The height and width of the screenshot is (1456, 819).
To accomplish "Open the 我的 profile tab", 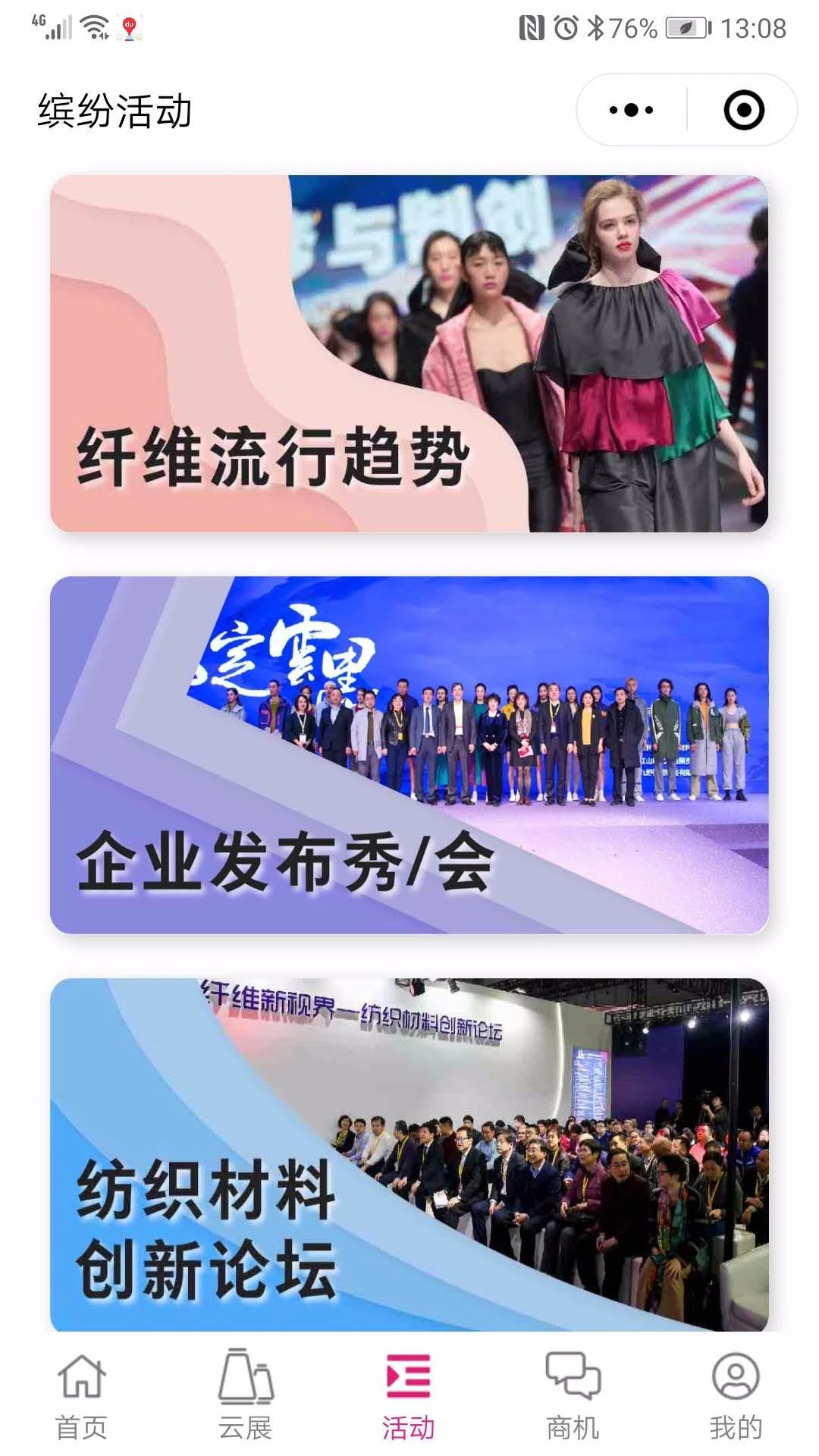I will pyautogui.click(x=736, y=1395).
